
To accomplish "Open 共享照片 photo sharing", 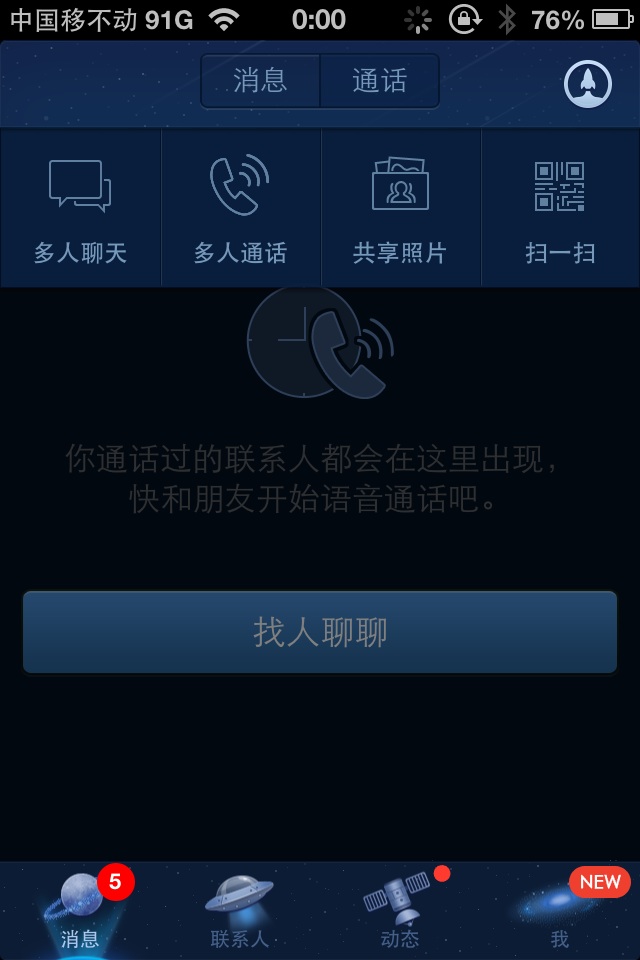I will pos(400,209).
